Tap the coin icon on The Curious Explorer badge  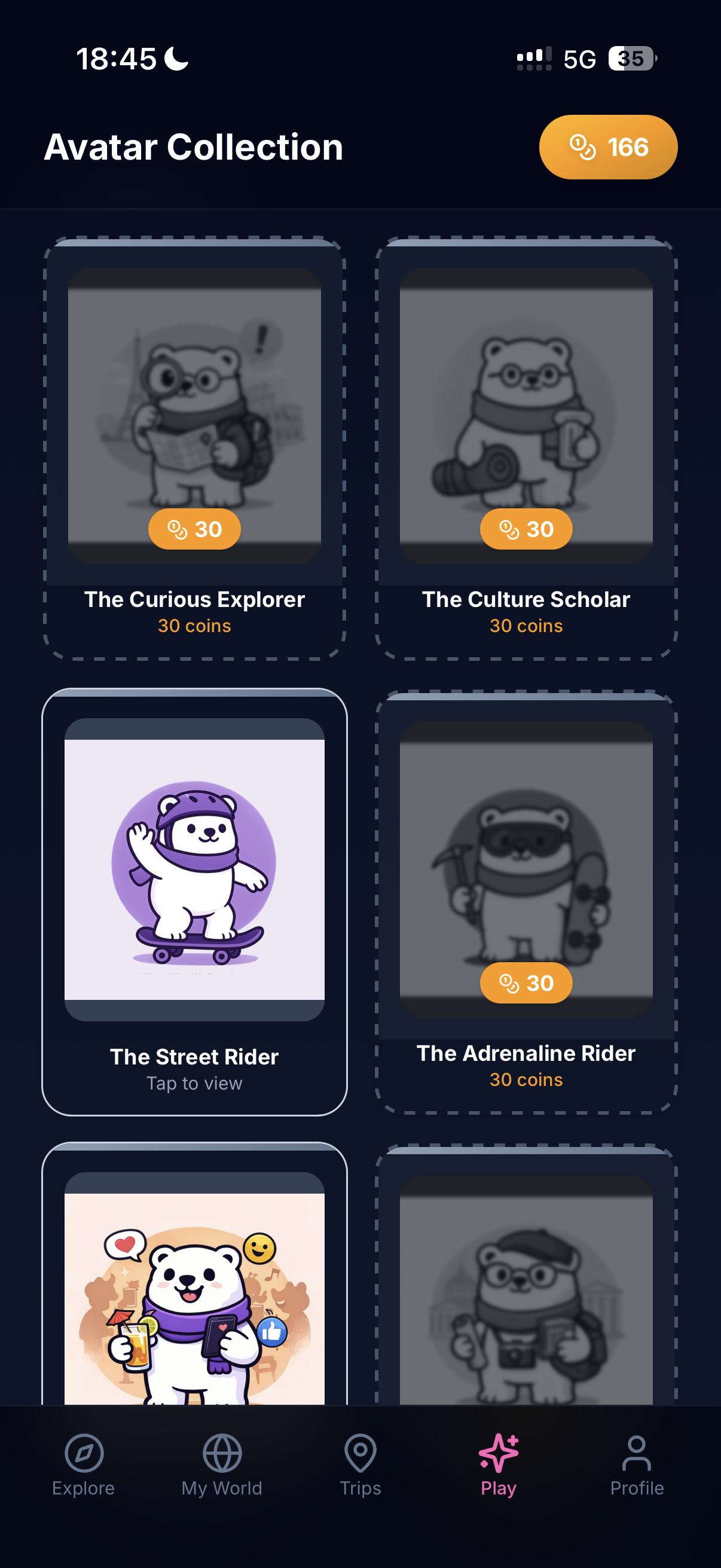(177, 529)
